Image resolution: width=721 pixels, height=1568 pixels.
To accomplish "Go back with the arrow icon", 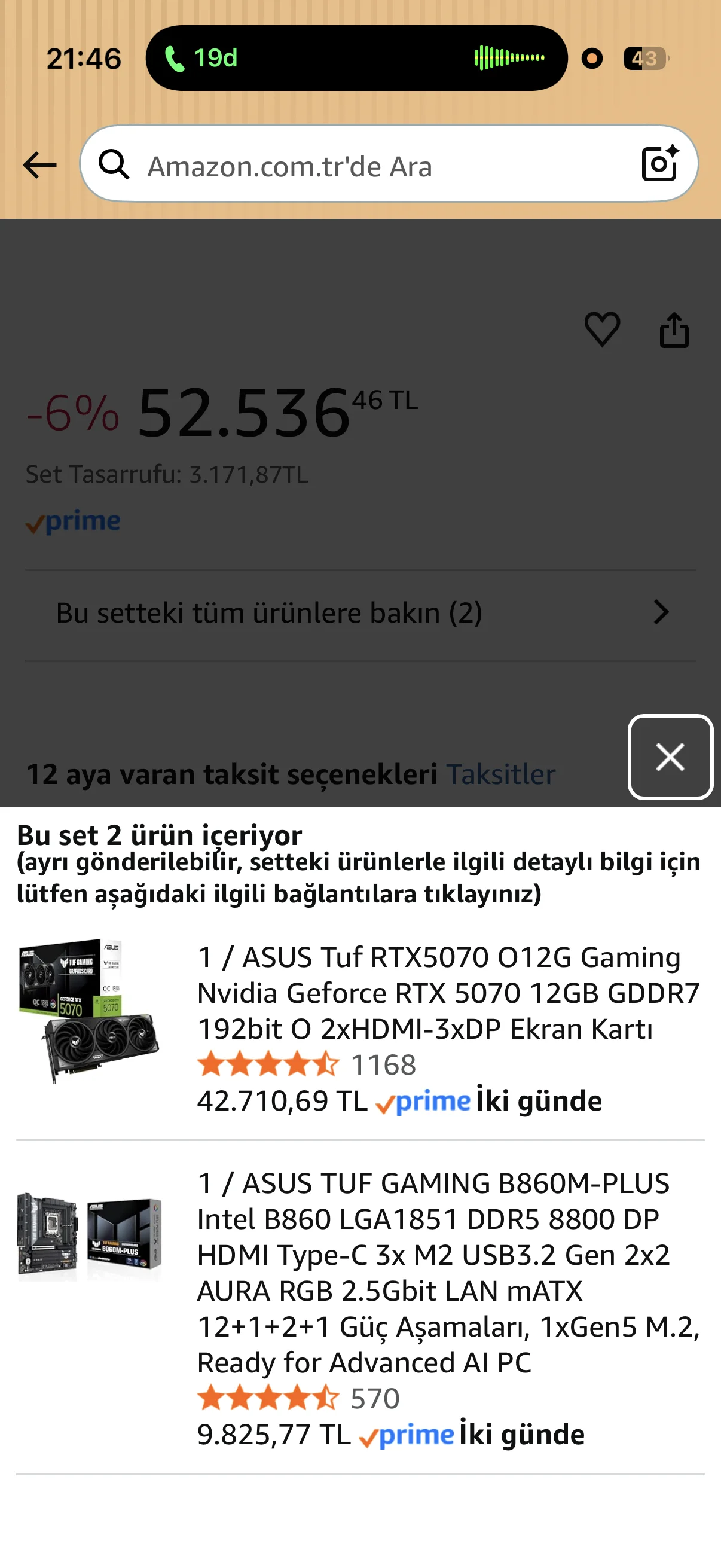I will tap(39, 166).
